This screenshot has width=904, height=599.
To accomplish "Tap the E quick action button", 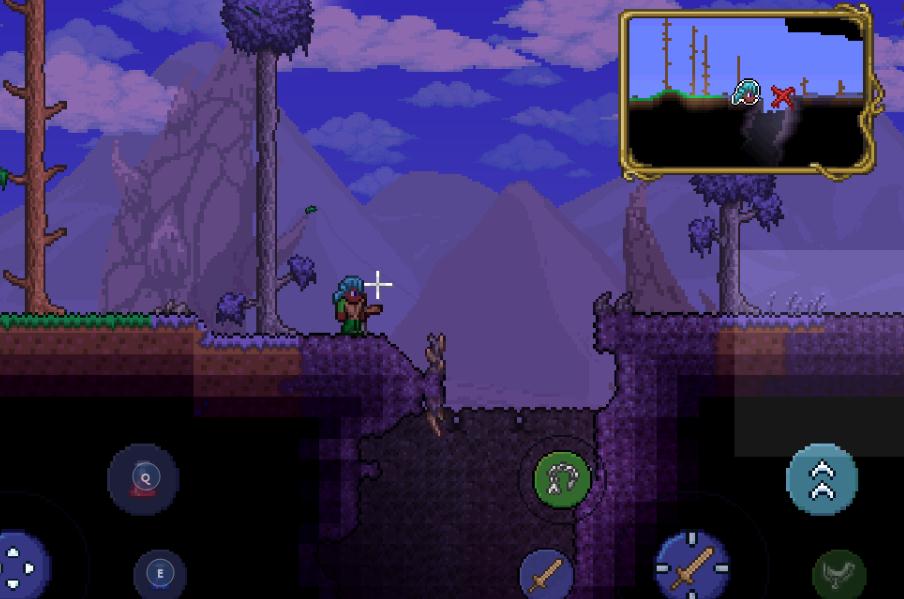I will click(159, 573).
